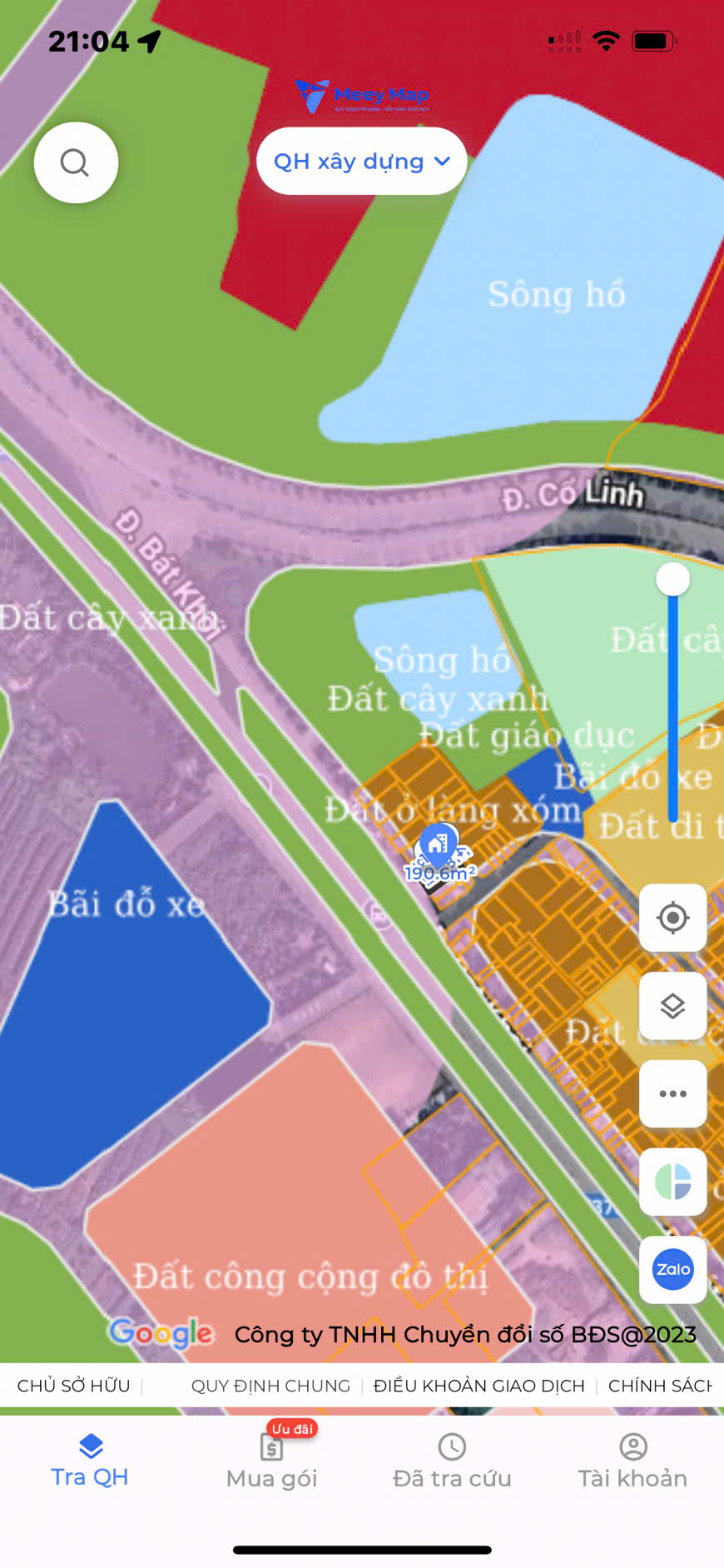This screenshot has width=724, height=1568.
Task: Tap the overlay opacity slider track
Action: pyautogui.click(x=672, y=708)
